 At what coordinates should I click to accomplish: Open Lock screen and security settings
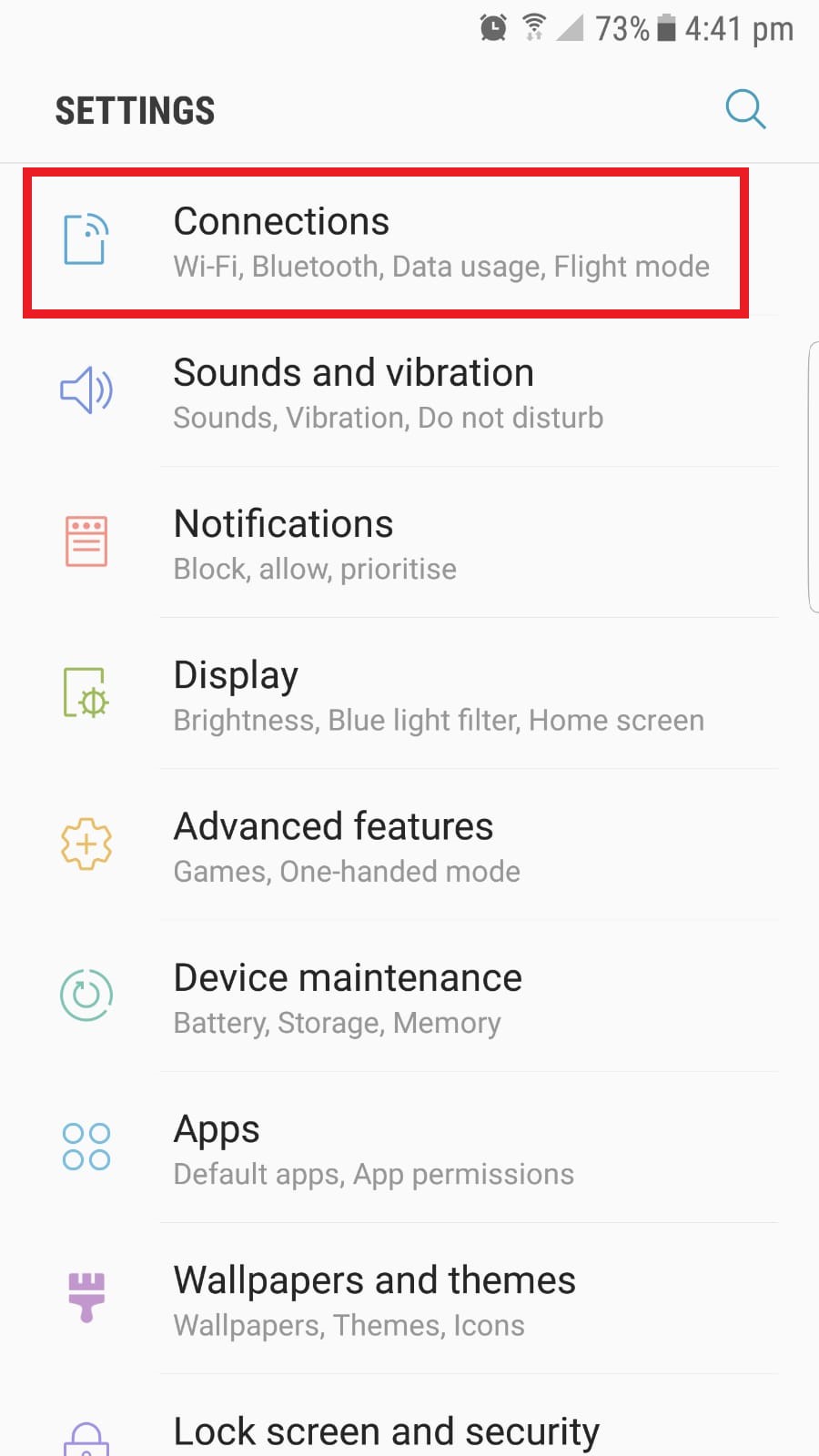click(386, 1431)
